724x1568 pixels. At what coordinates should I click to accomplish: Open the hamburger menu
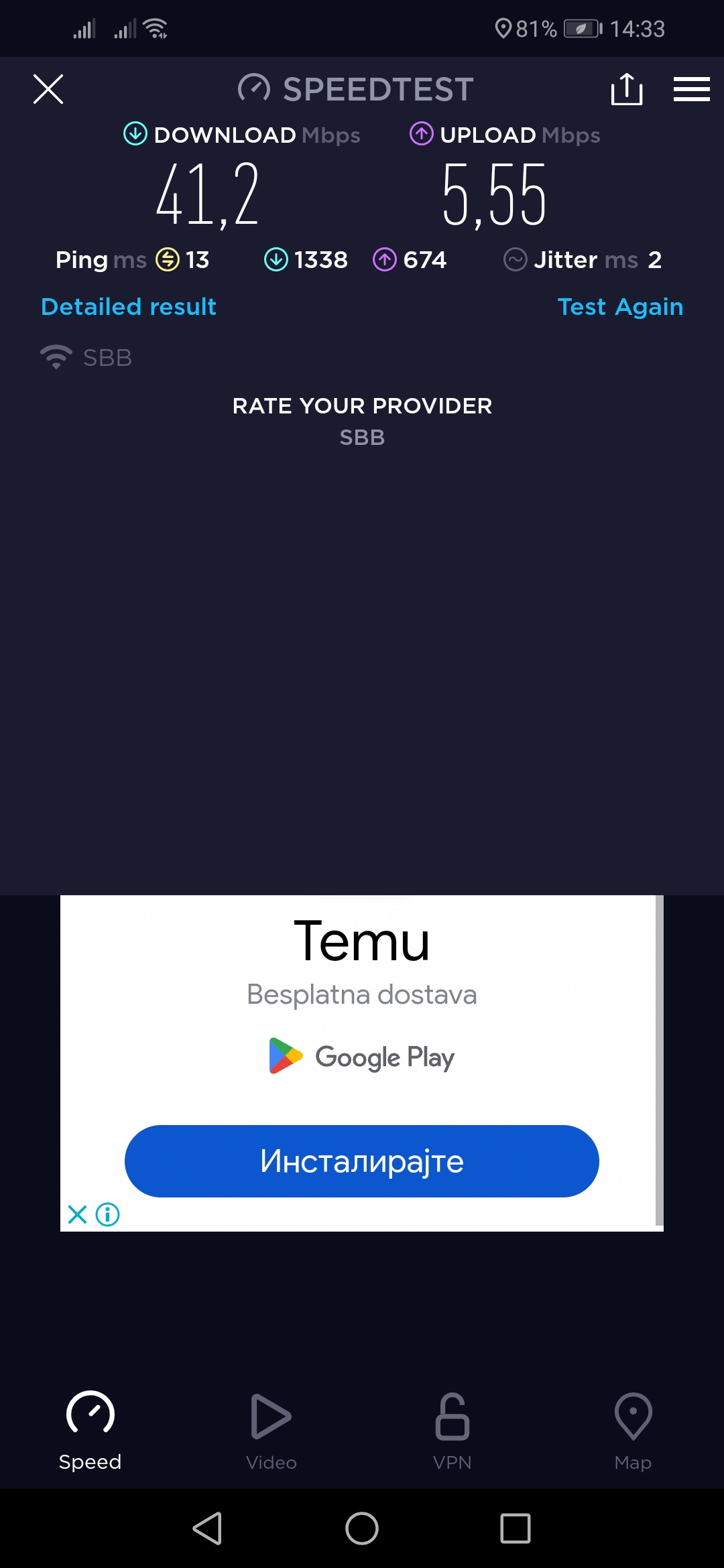[691, 89]
